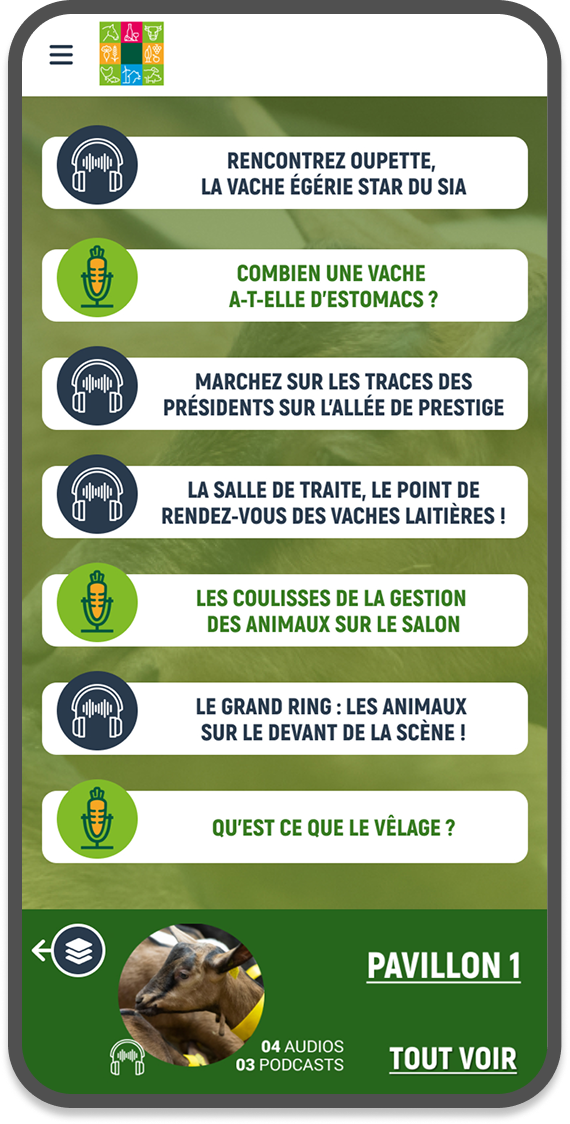
Task: Open podcast 'Les coulisses de la gestion des animaux'
Action: coord(285,610)
